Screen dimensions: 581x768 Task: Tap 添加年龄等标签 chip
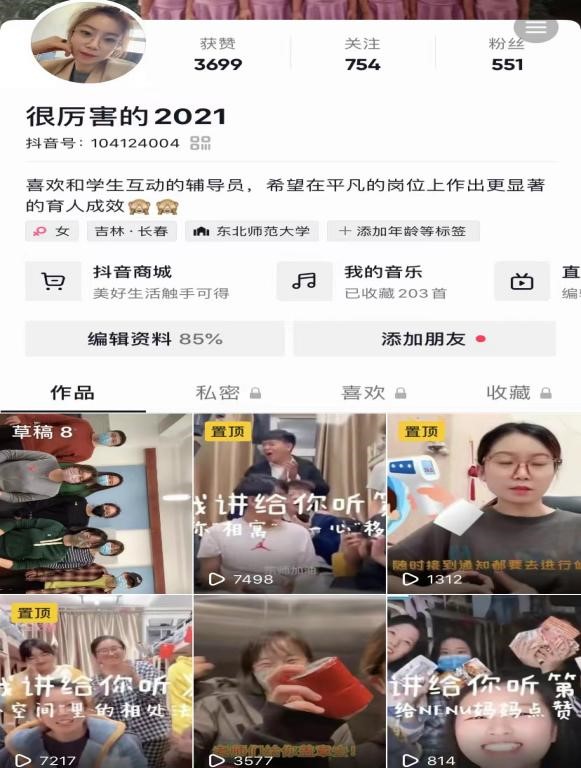(x=403, y=231)
